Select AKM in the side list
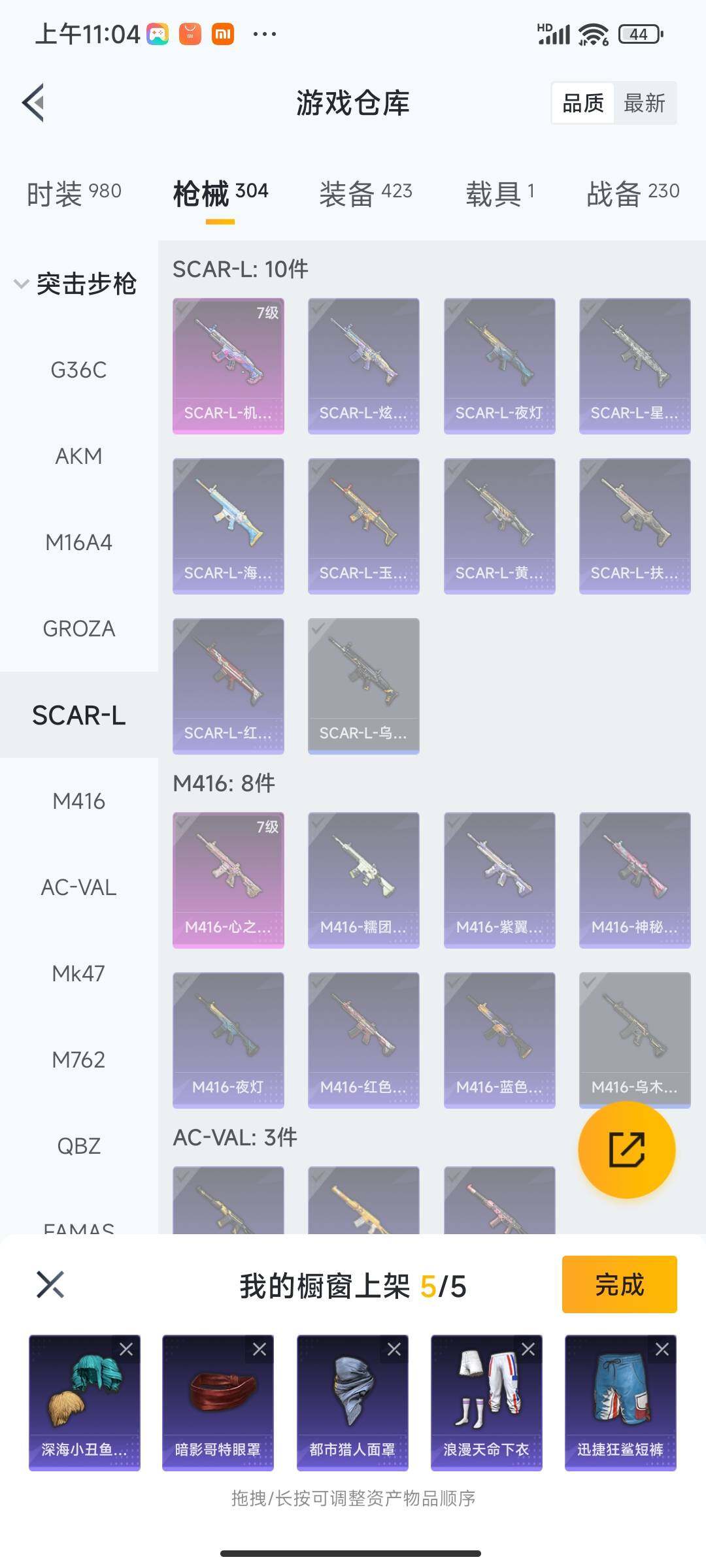The height and width of the screenshot is (1568, 706). pyautogui.click(x=78, y=456)
